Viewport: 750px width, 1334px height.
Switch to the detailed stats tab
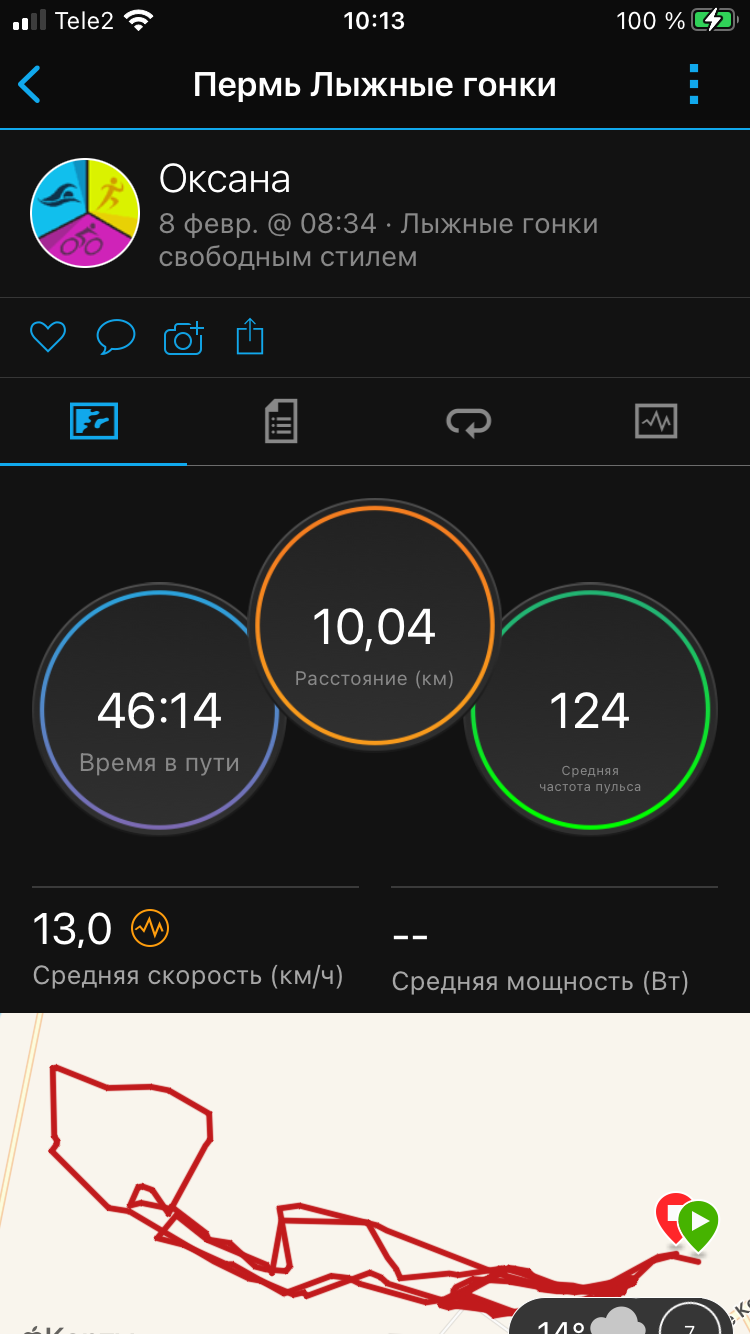(281, 421)
